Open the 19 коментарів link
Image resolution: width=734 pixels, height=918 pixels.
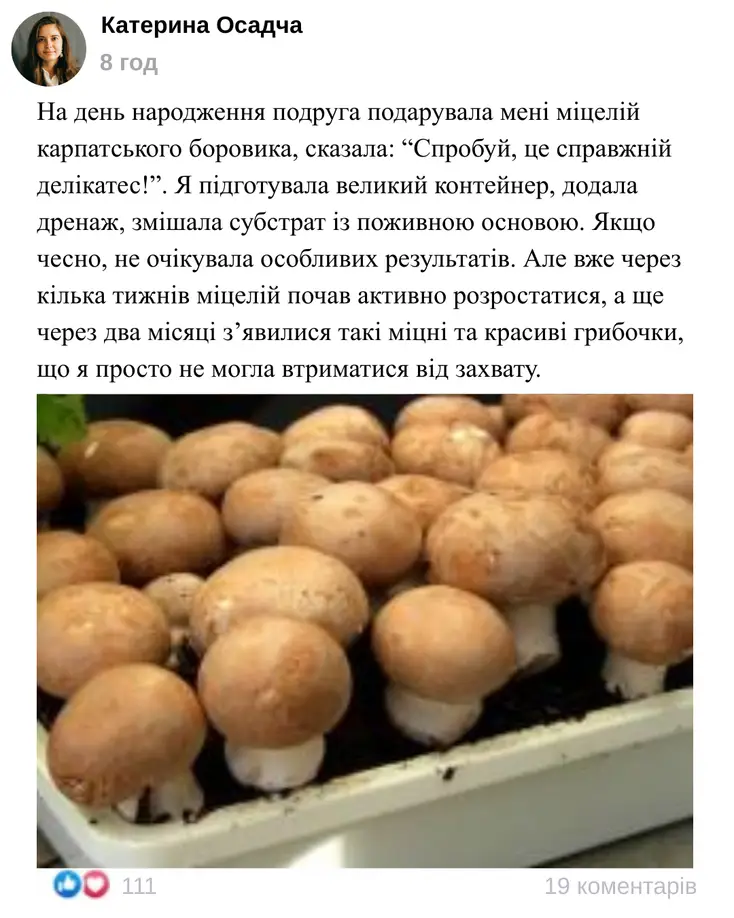point(620,886)
